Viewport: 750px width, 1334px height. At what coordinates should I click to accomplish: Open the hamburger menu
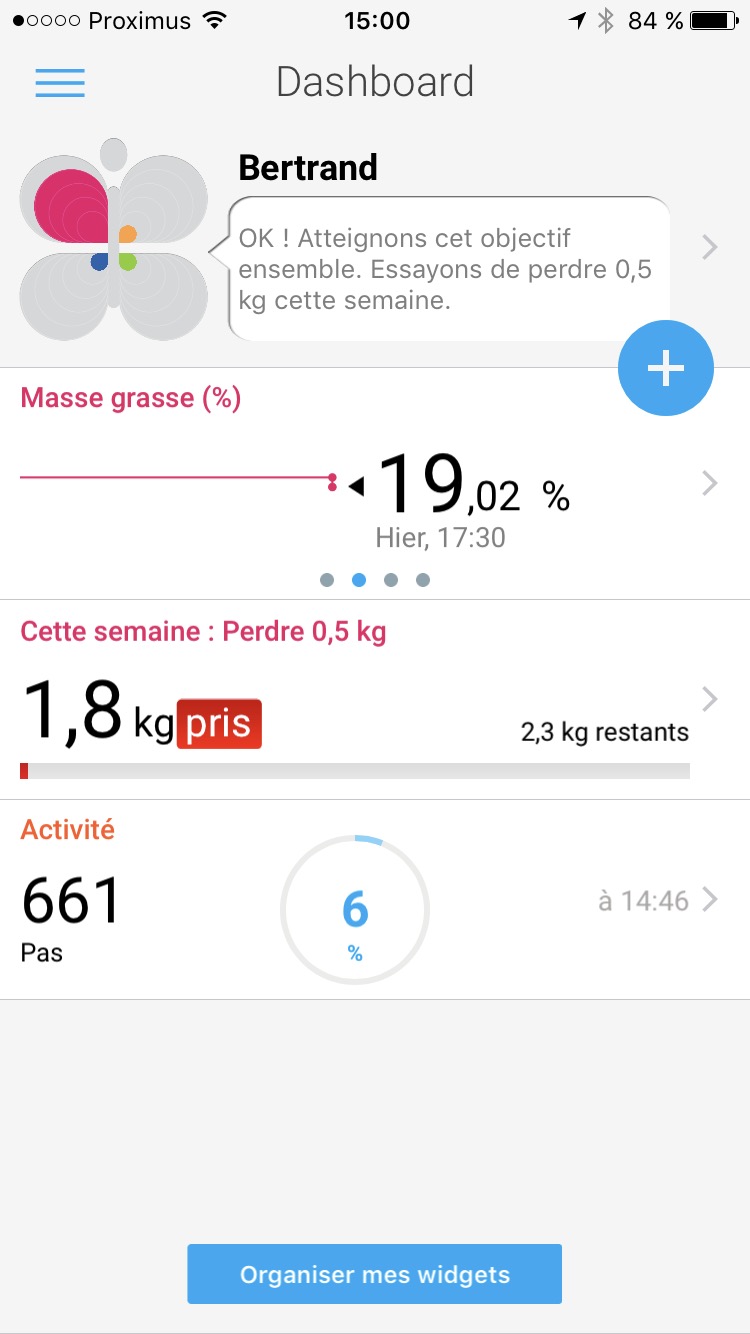[60, 82]
